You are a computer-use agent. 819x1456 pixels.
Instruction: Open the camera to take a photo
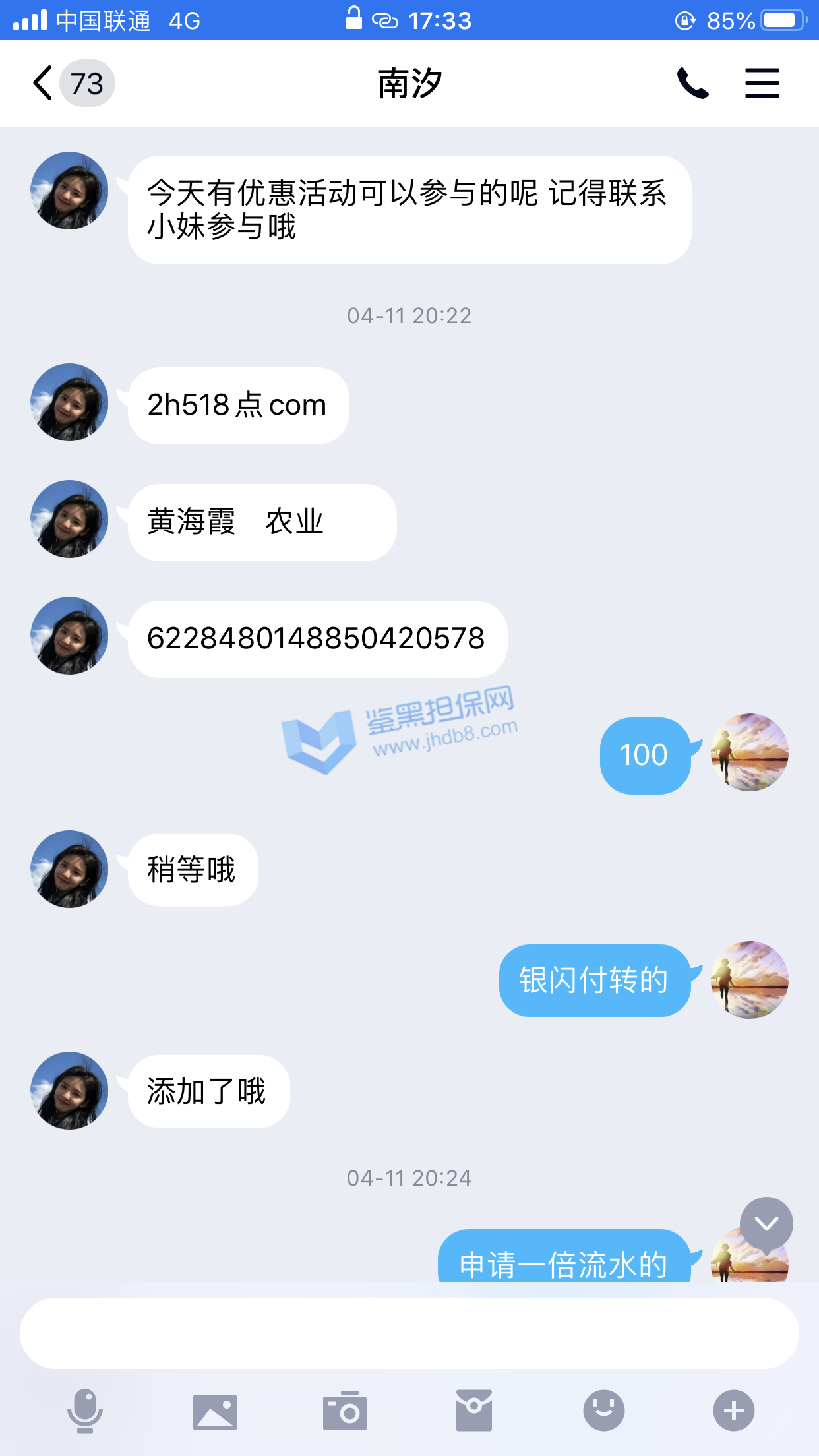tap(344, 1411)
